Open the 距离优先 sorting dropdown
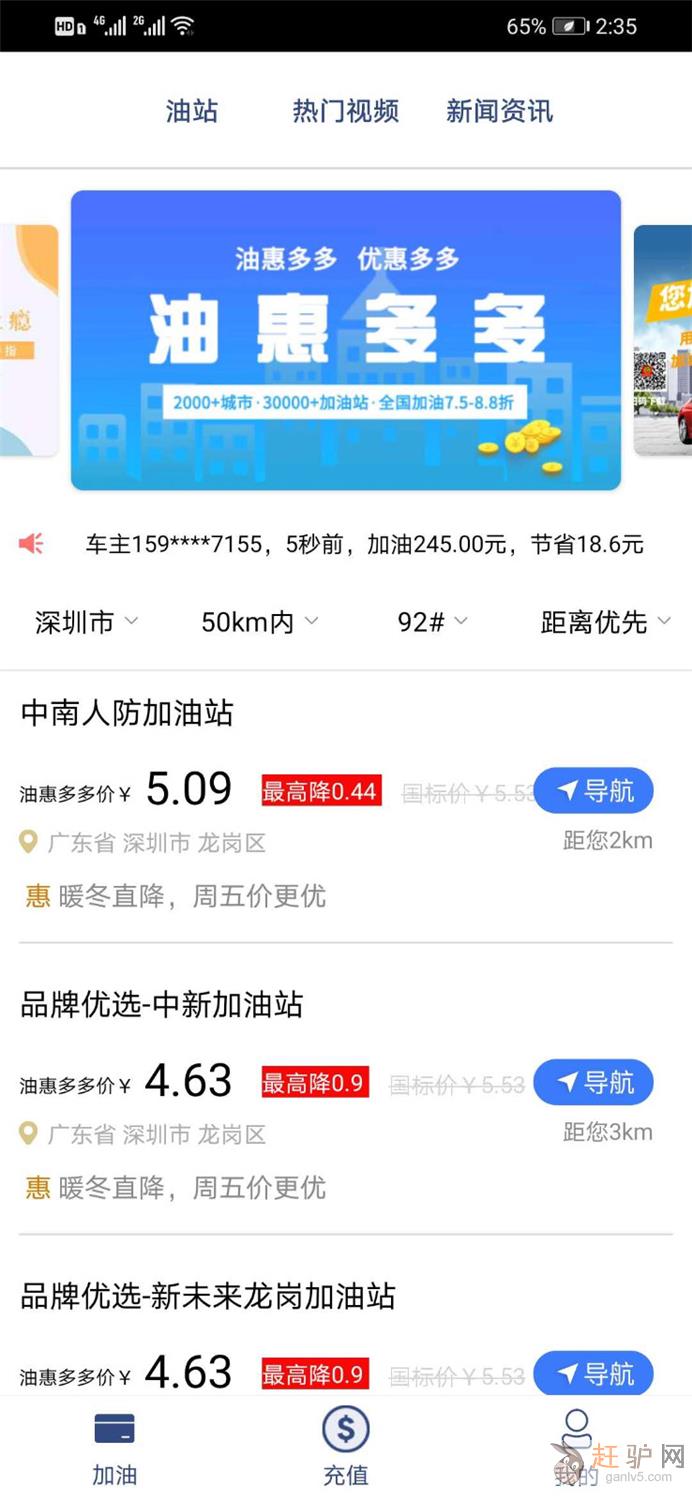 pyautogui.click(x=605, y=622)
